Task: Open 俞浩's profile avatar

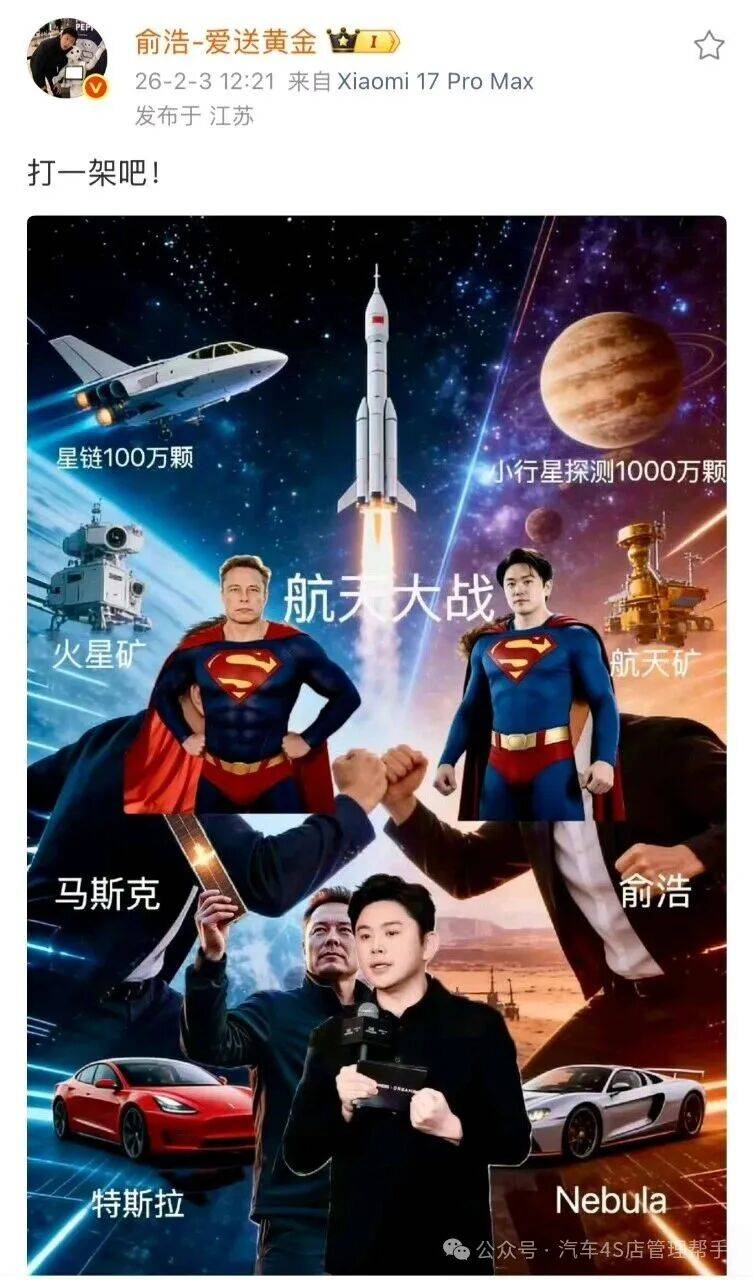Action: pyautogui.click(x=67, y=59)
